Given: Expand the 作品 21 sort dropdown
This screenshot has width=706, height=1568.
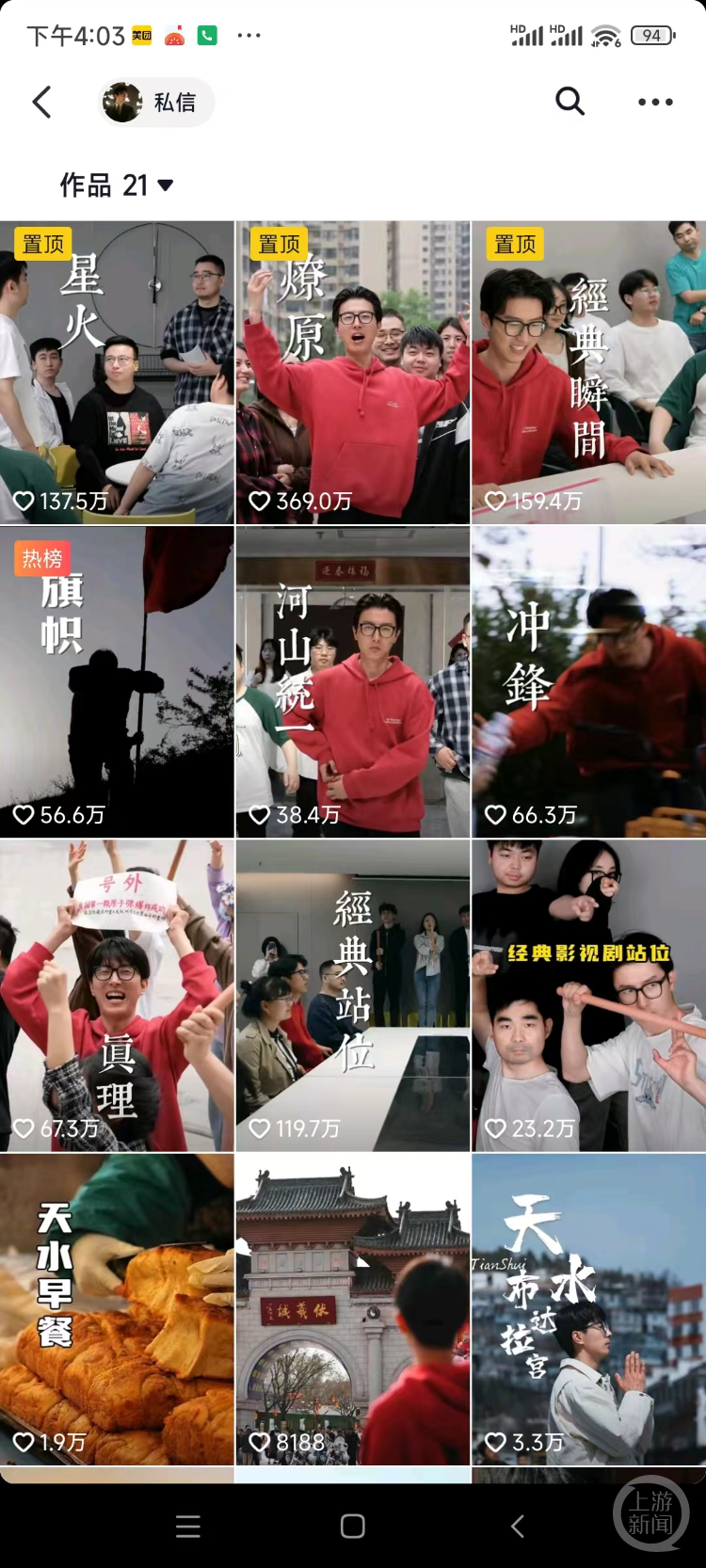Looking at the screenshot, I should 117,185.
